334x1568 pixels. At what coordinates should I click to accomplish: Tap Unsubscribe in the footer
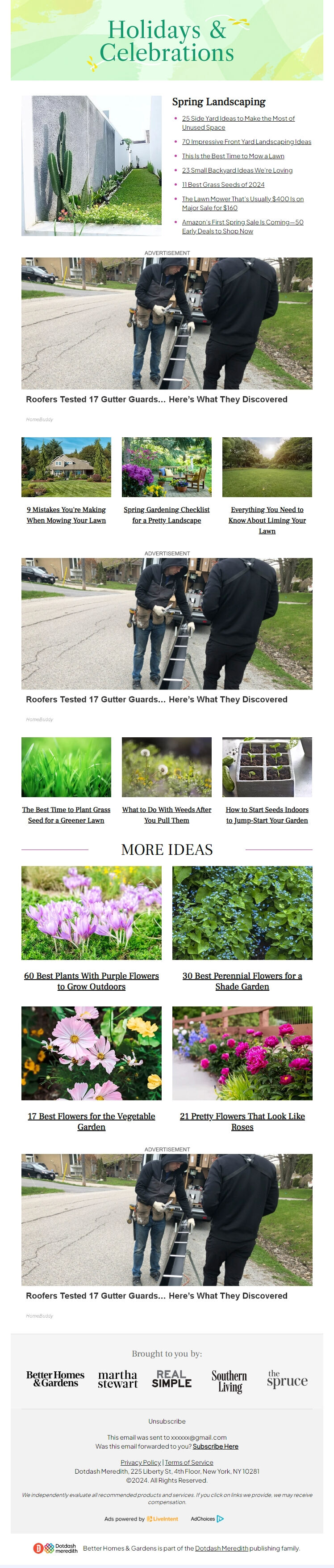[167, 1421]
